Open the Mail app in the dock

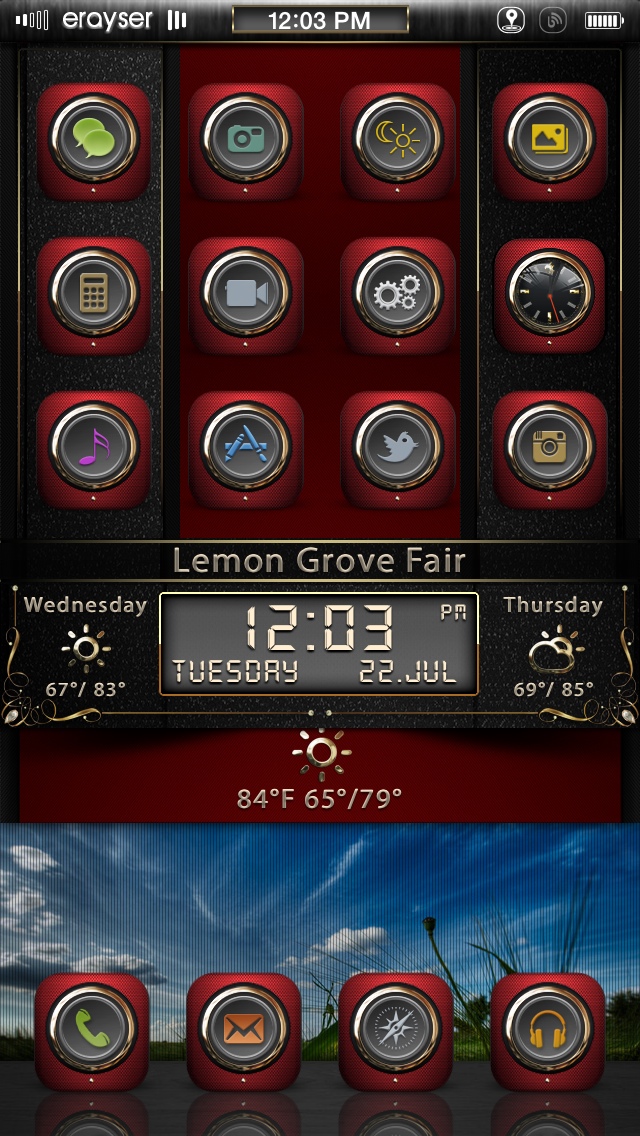pyautogui.click(x=244, y=1030)
